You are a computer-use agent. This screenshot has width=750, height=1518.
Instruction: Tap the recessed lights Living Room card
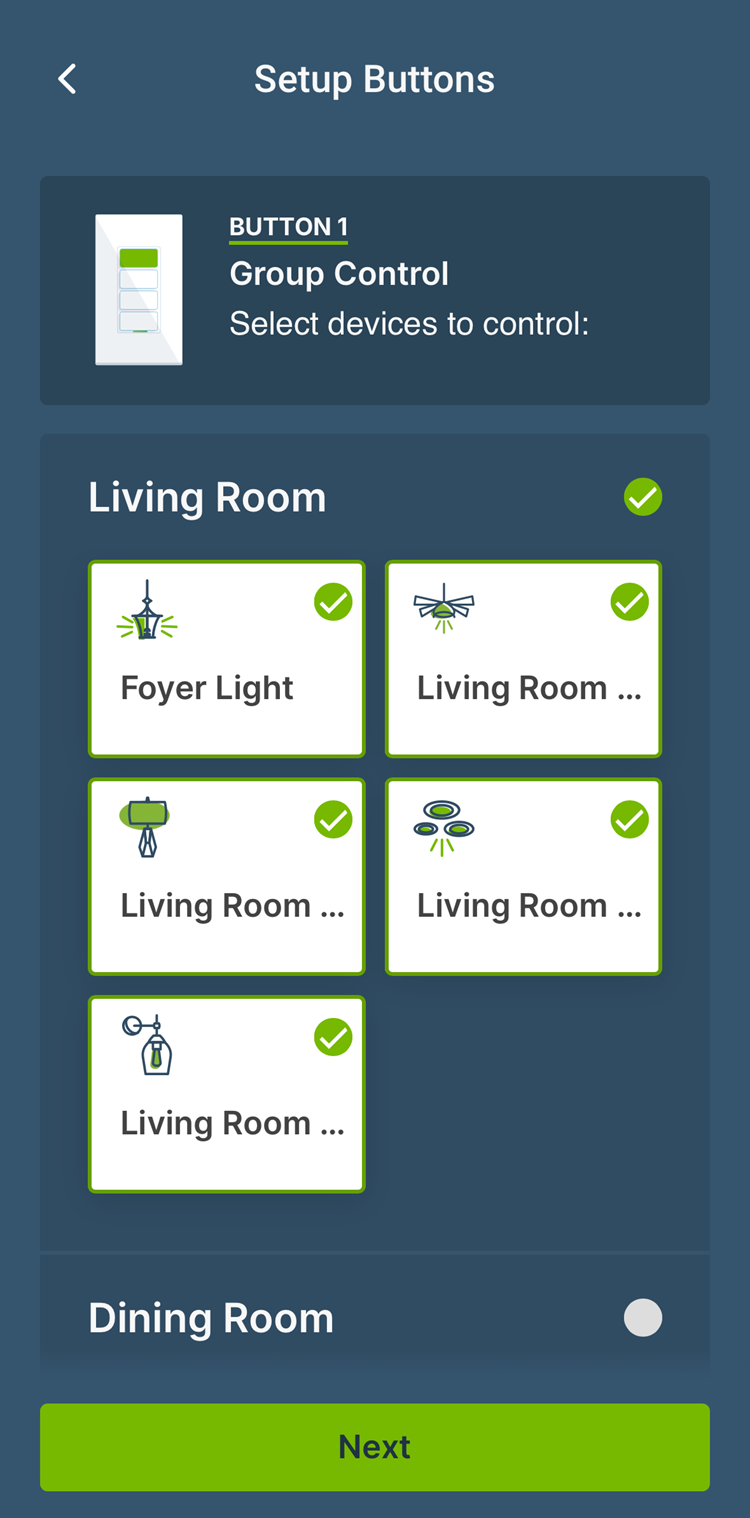point(523,876)
